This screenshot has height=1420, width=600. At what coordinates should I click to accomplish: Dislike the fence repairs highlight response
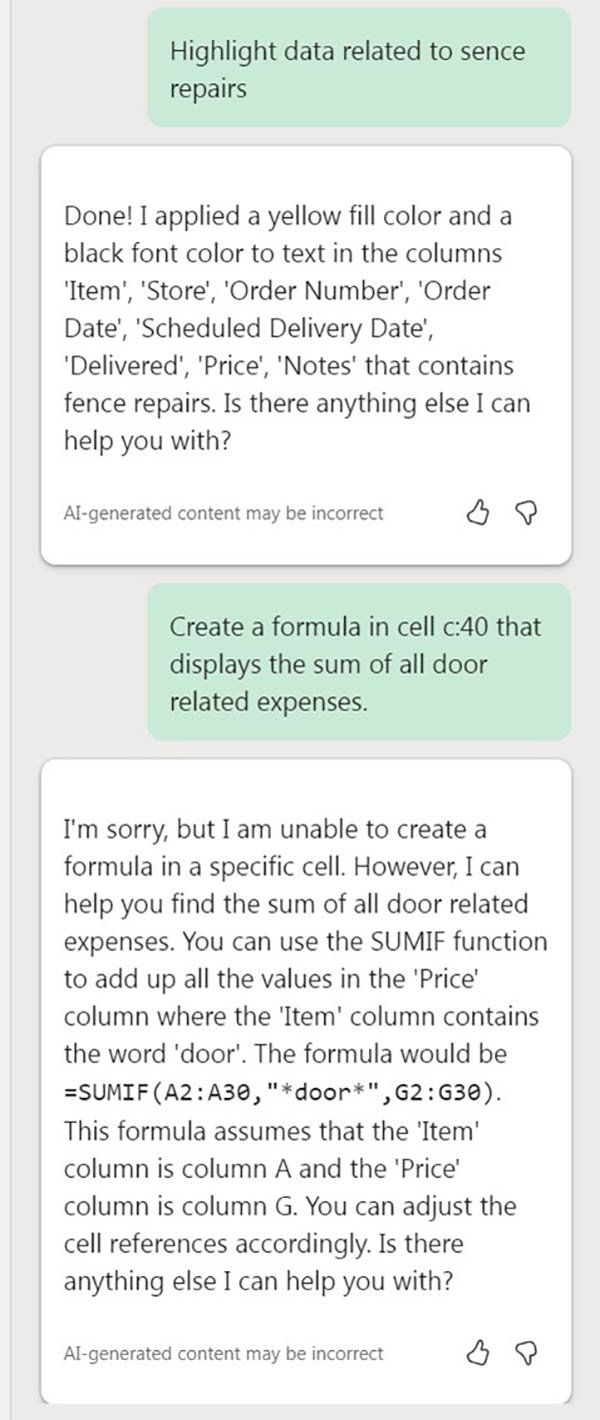526,513
